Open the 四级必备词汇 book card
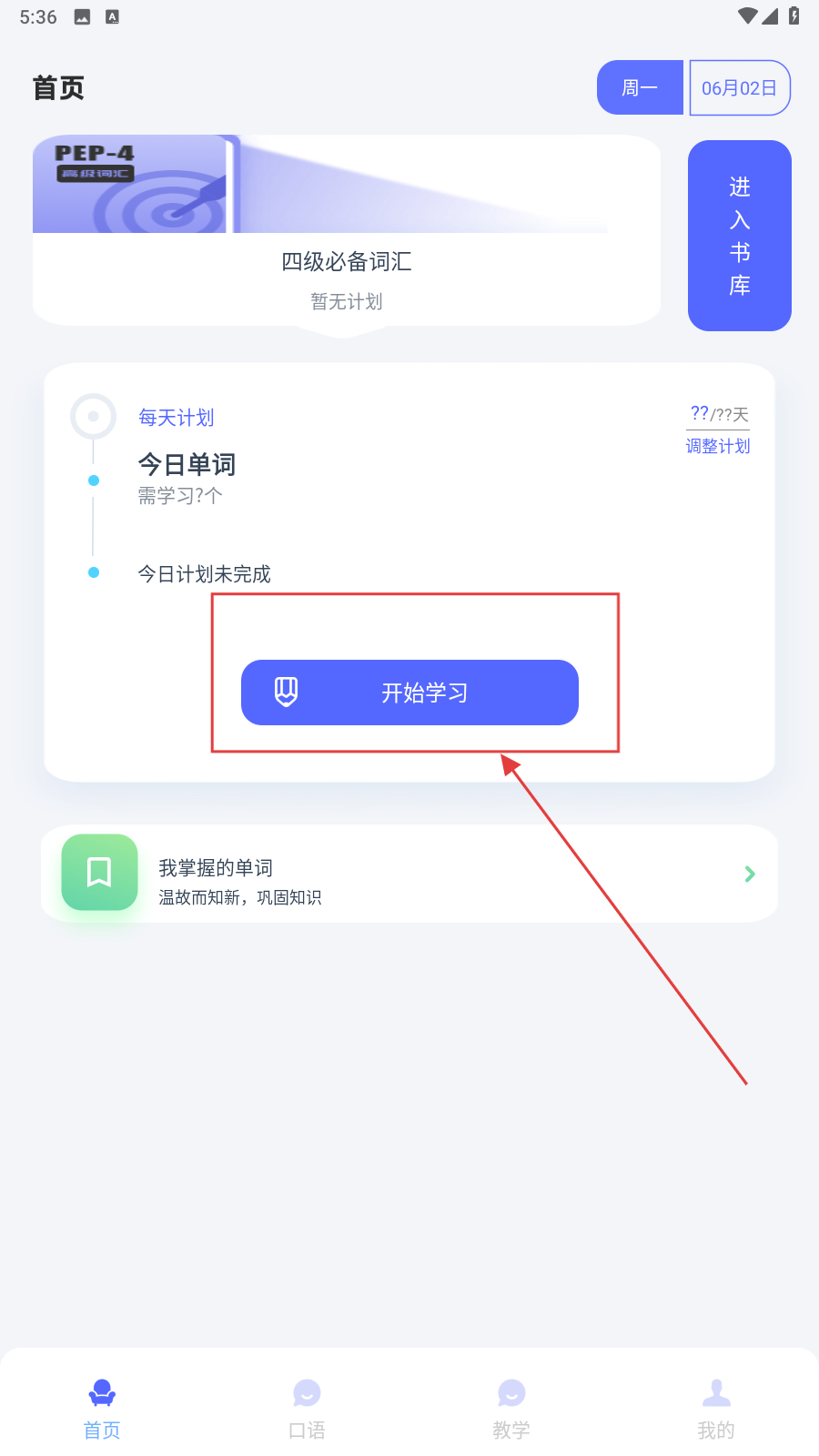819x1456 pixels. [x=346, y=232]
